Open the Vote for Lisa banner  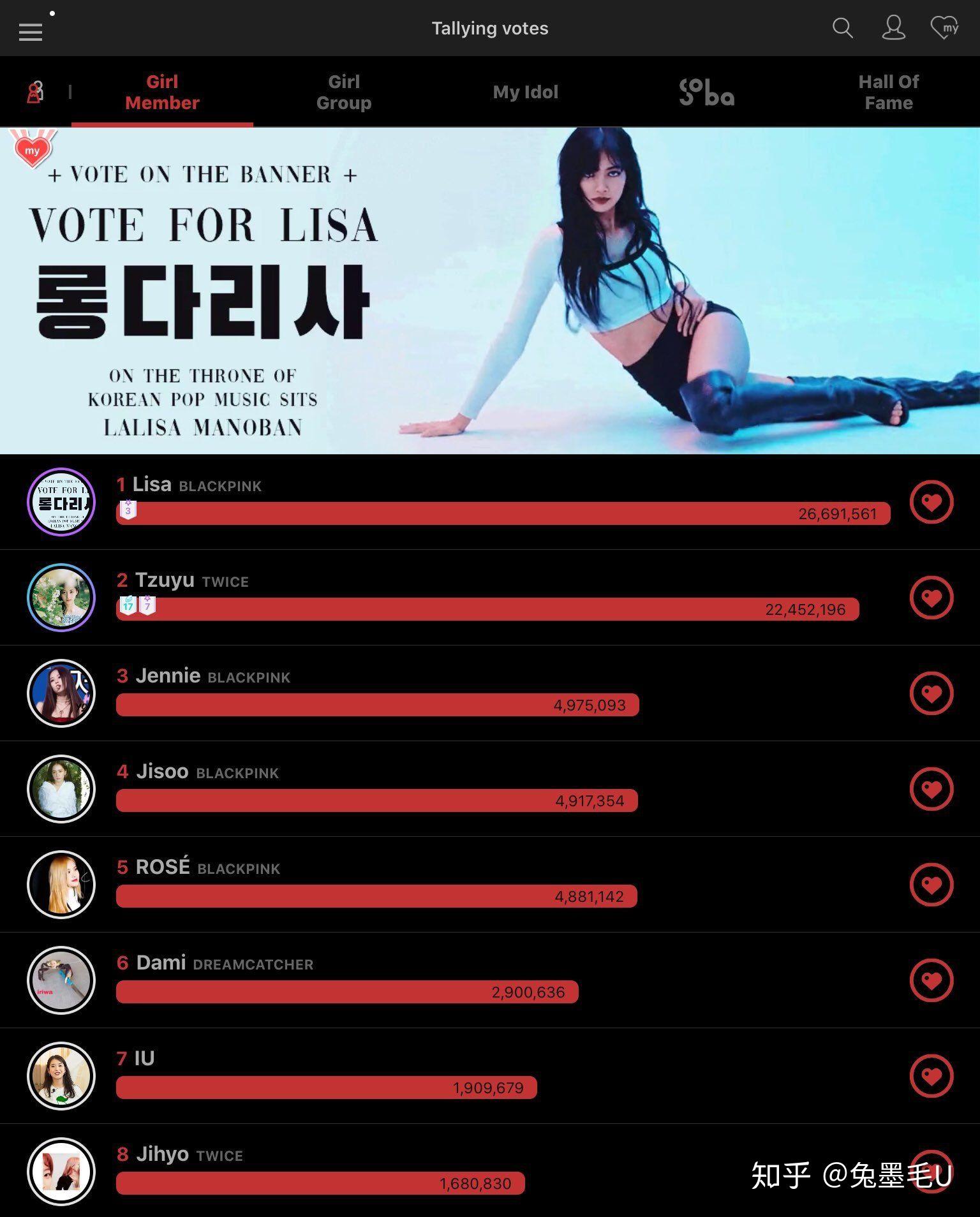(x=490, y=291)
